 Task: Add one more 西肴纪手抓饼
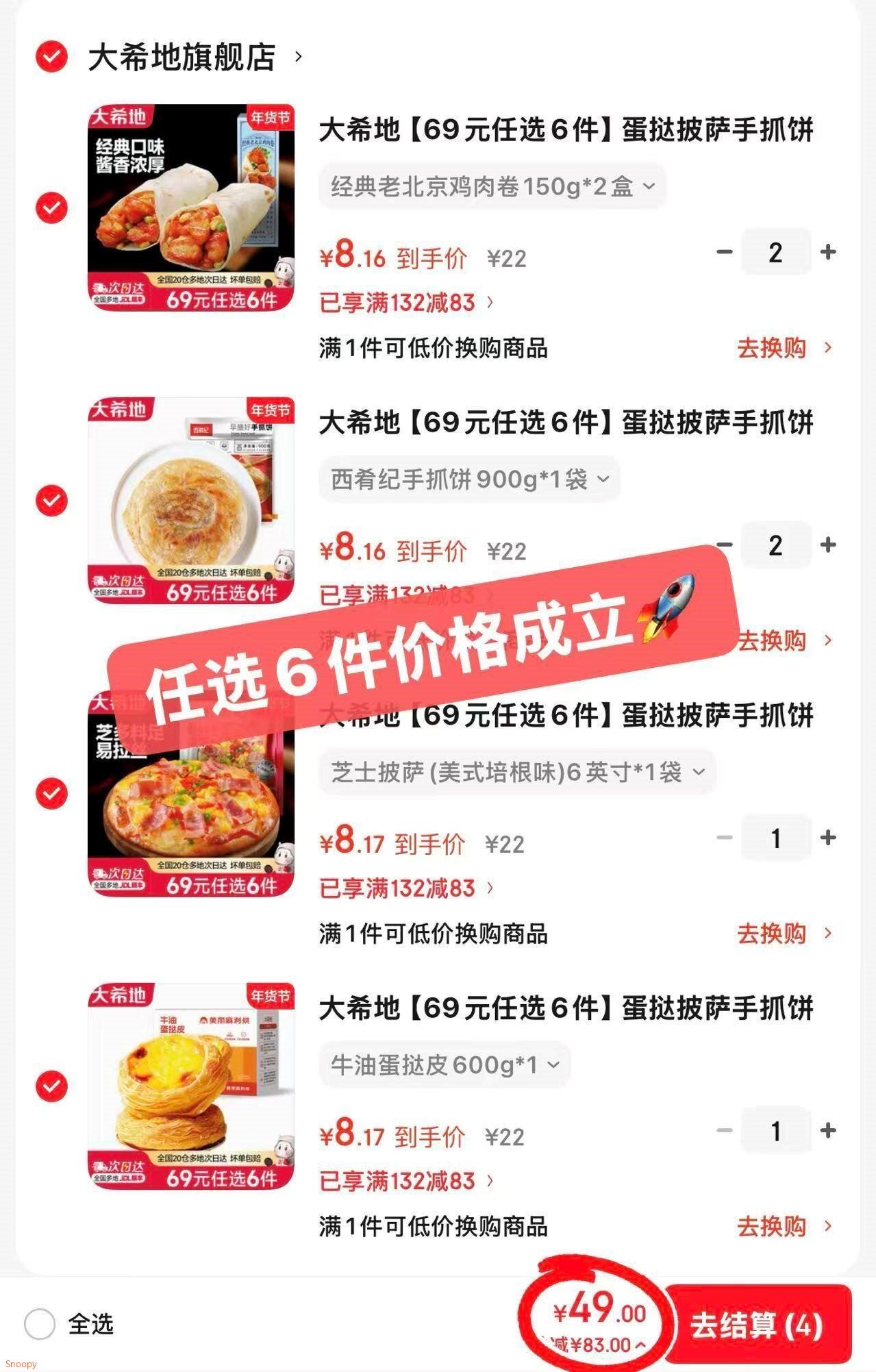pyautogui.click(x=828, y=545)
